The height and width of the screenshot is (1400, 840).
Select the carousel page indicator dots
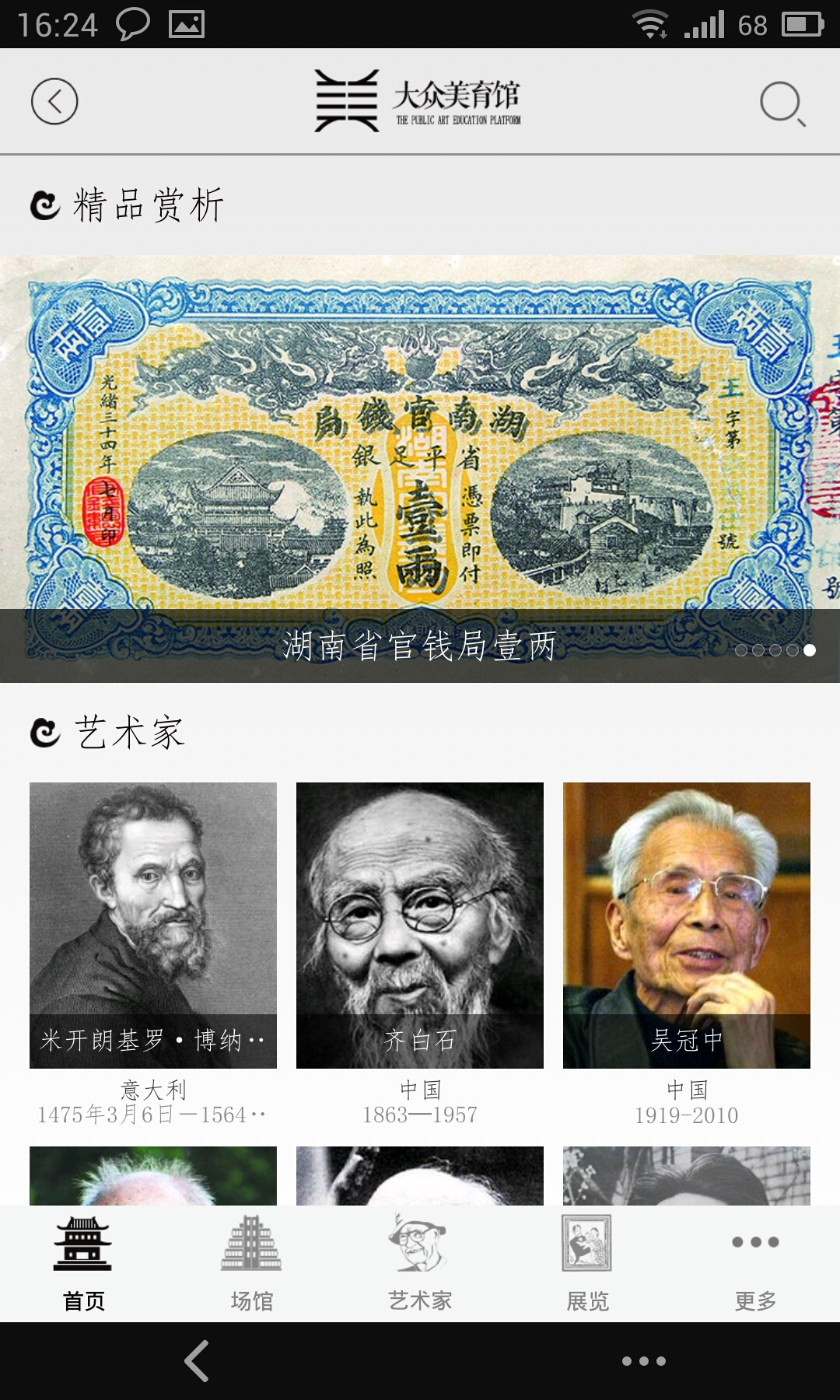point(775,650)
